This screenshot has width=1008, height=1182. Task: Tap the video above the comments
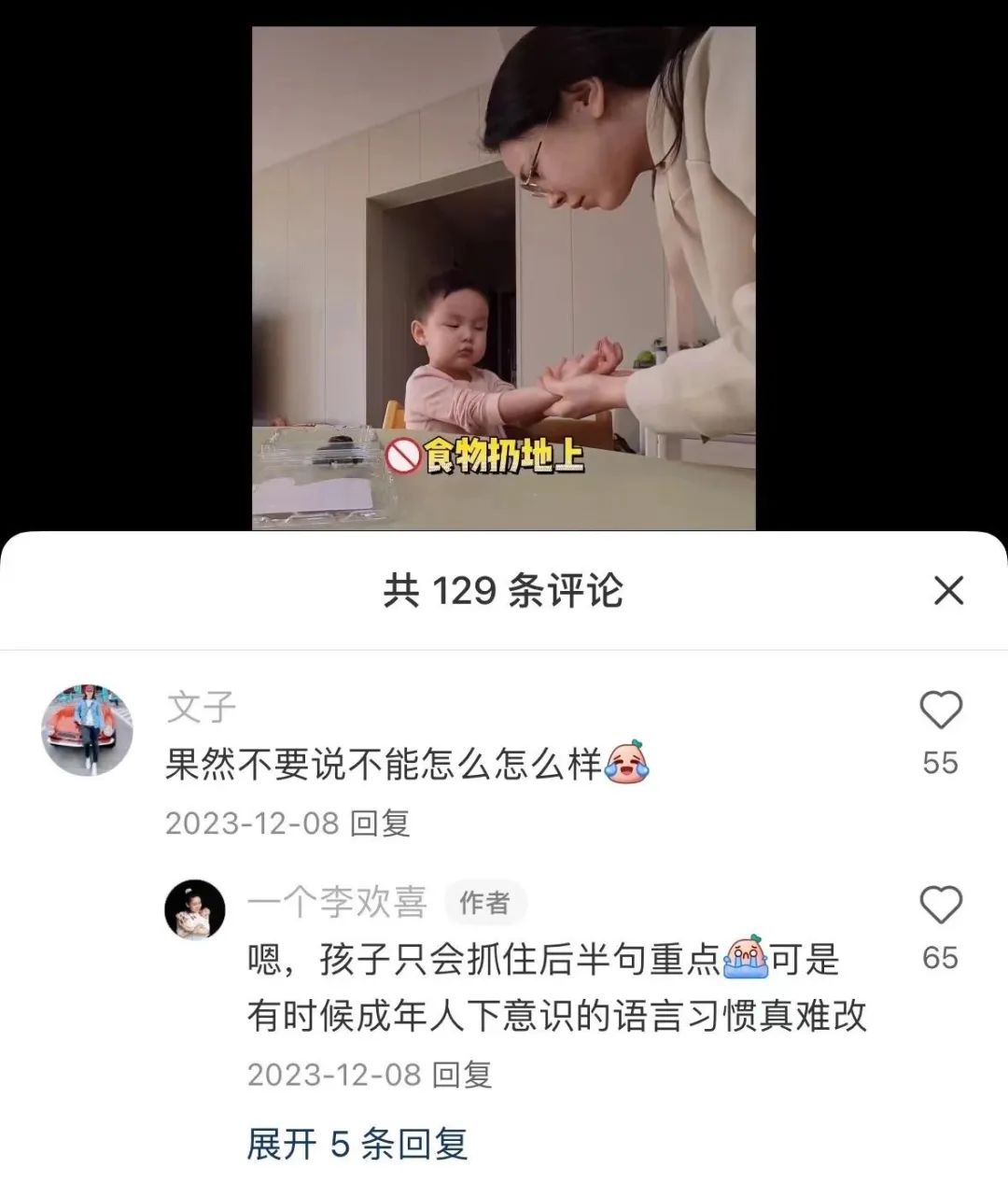pyautogui.click(x=503, y=277)
